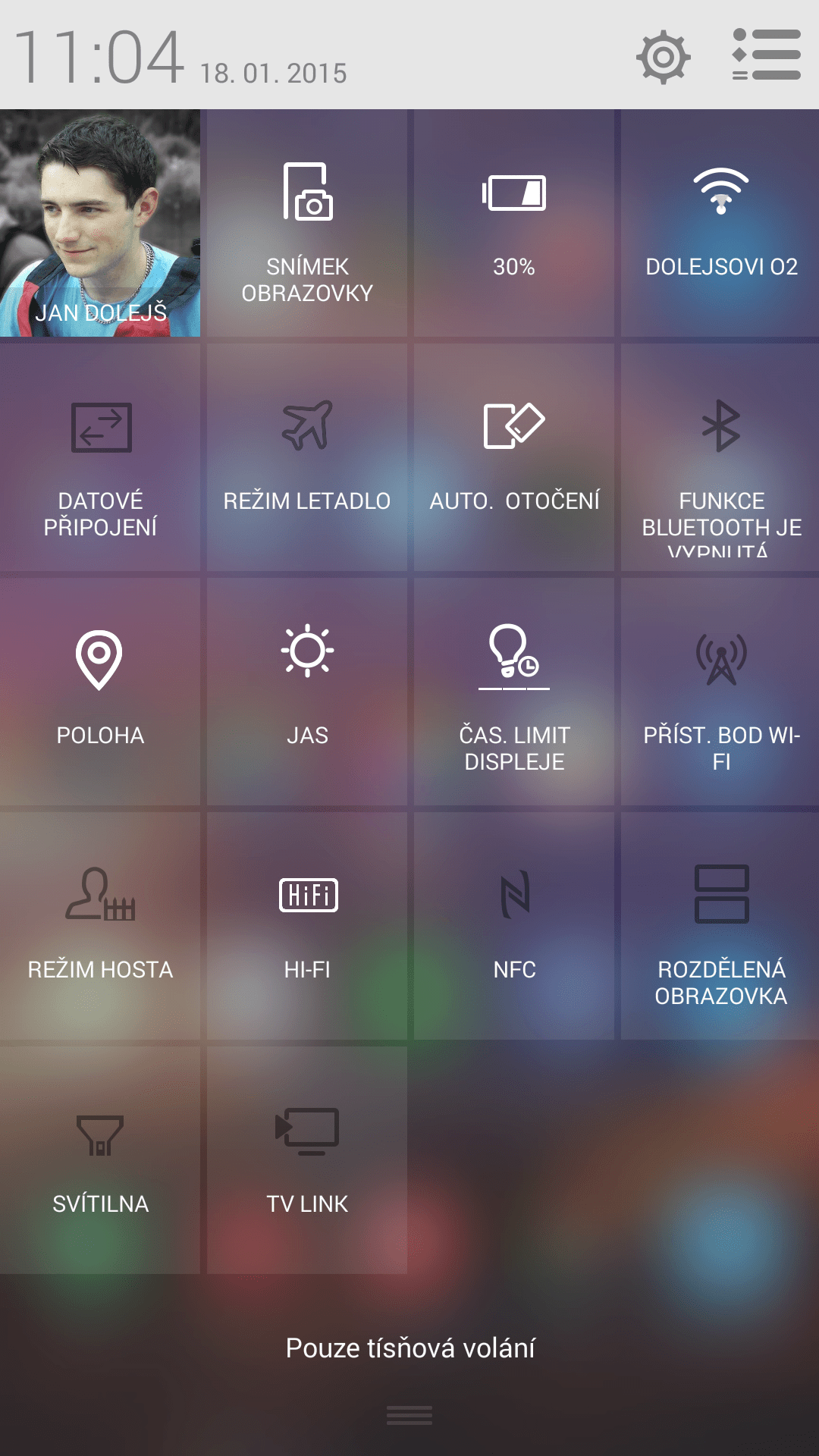The height and width of the screenshot is (1456, 819).
Task: Turn on Režim letadlo
Action: pos(307,457)
